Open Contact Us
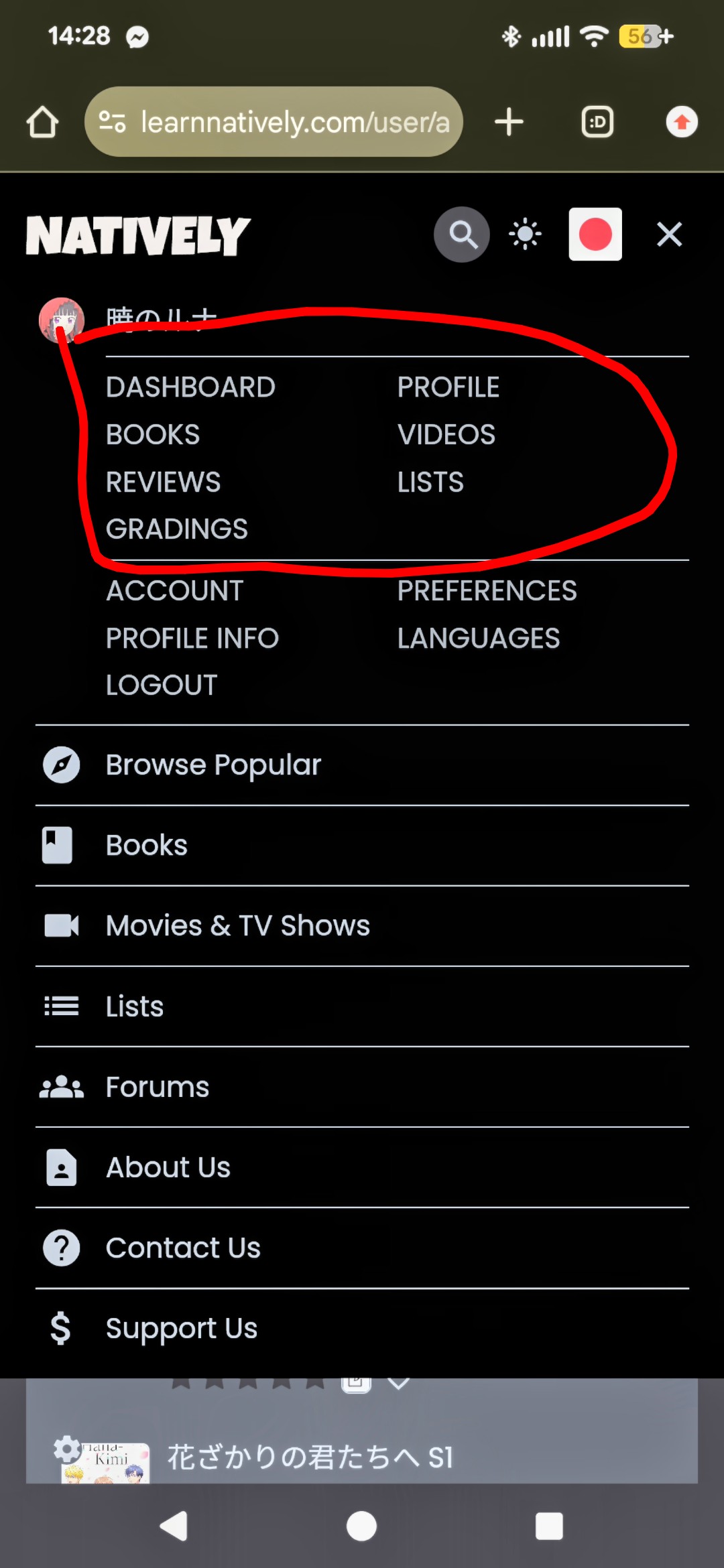This screenshot has width=724, height=1568. pos(182,1248)
